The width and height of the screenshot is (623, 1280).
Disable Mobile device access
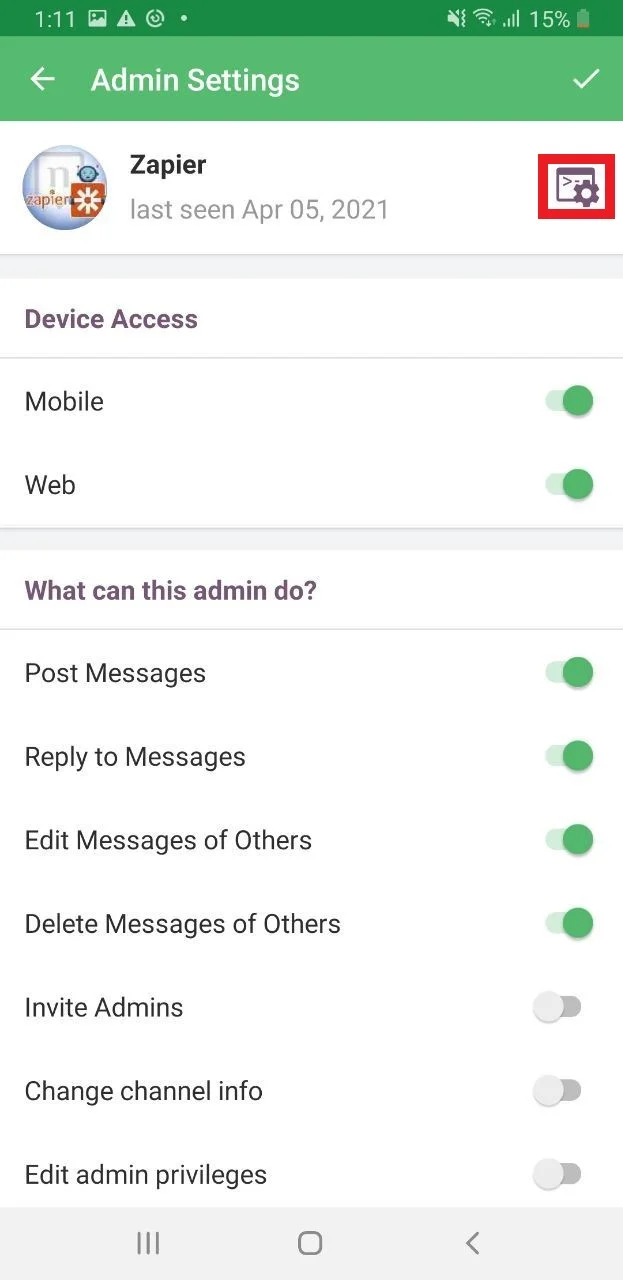569,402
